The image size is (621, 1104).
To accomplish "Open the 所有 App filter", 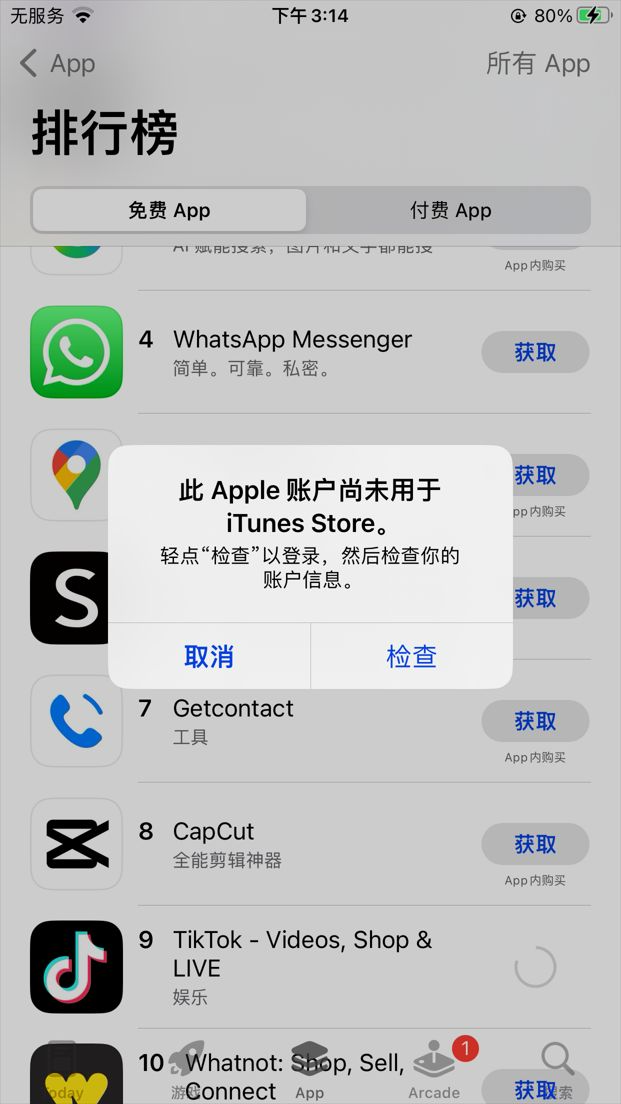I will [538, 64].
